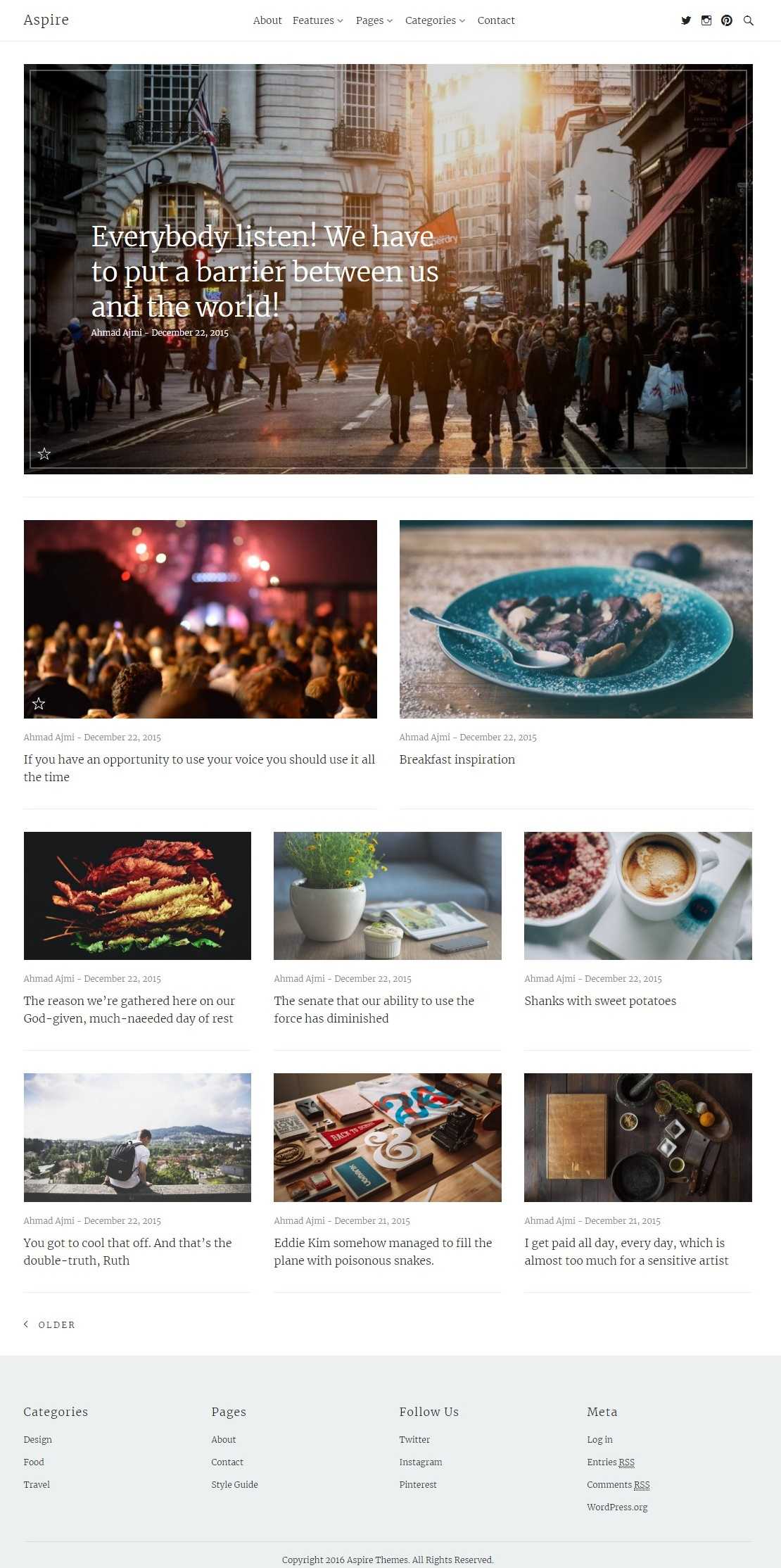Open the Entries RSS feed link
Viewport: 781px width, 1568px height.
point(611,1462)
